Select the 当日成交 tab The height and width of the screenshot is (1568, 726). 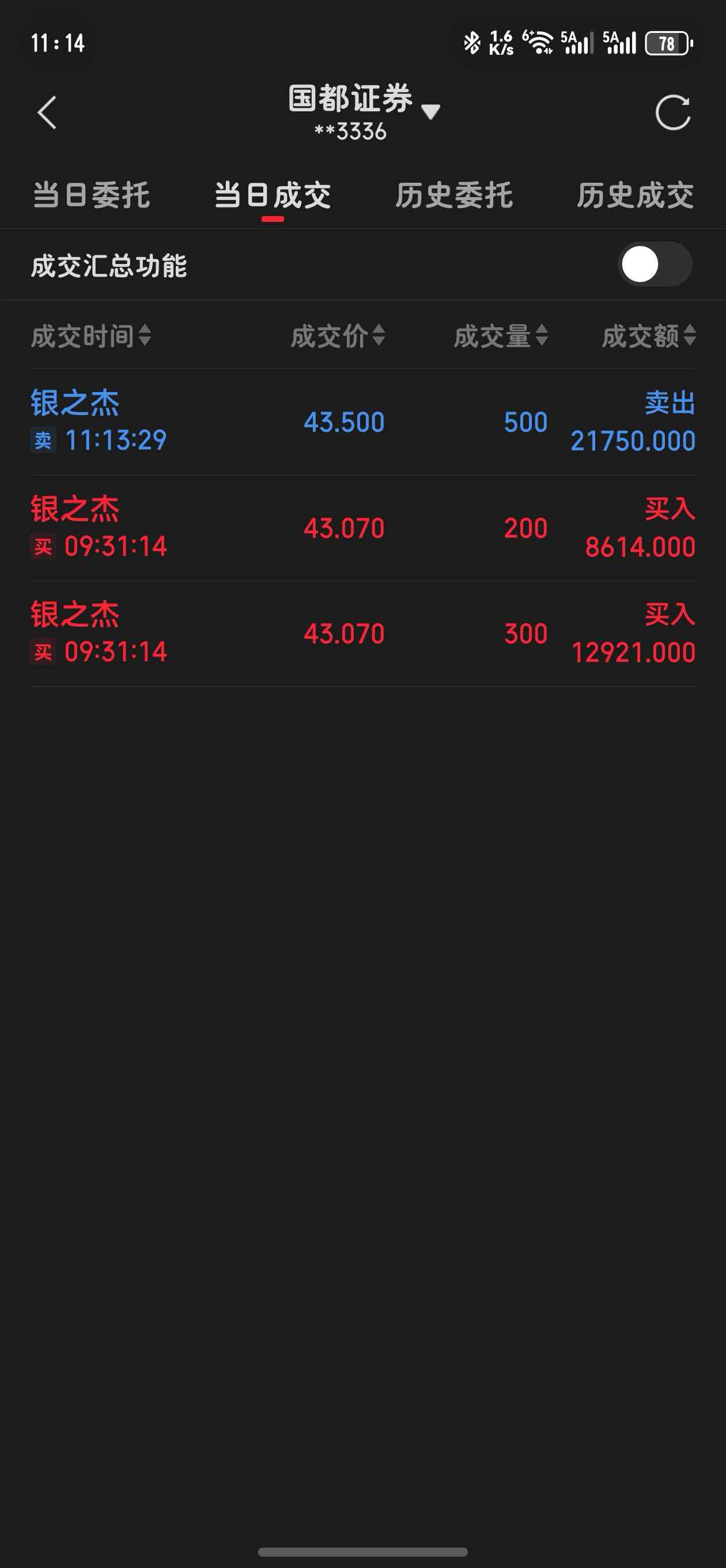273,195
